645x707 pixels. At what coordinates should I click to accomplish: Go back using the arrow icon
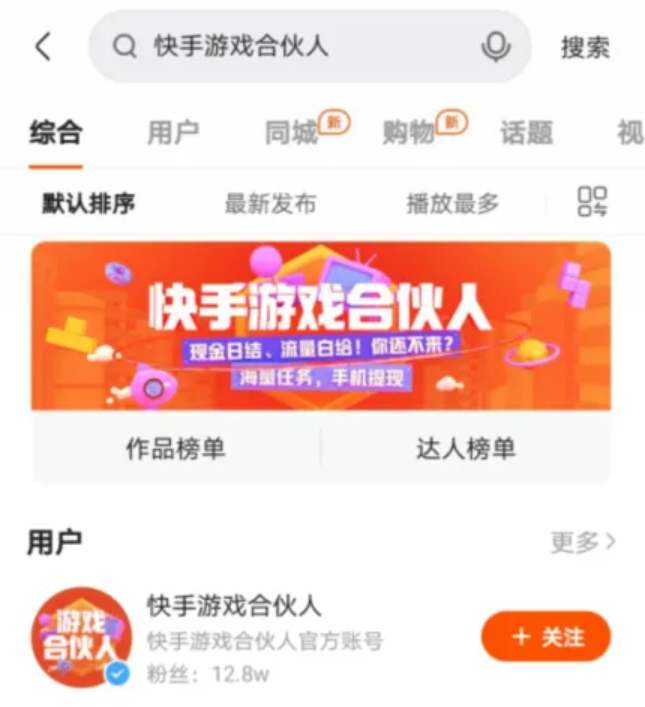tap(42, 46)
